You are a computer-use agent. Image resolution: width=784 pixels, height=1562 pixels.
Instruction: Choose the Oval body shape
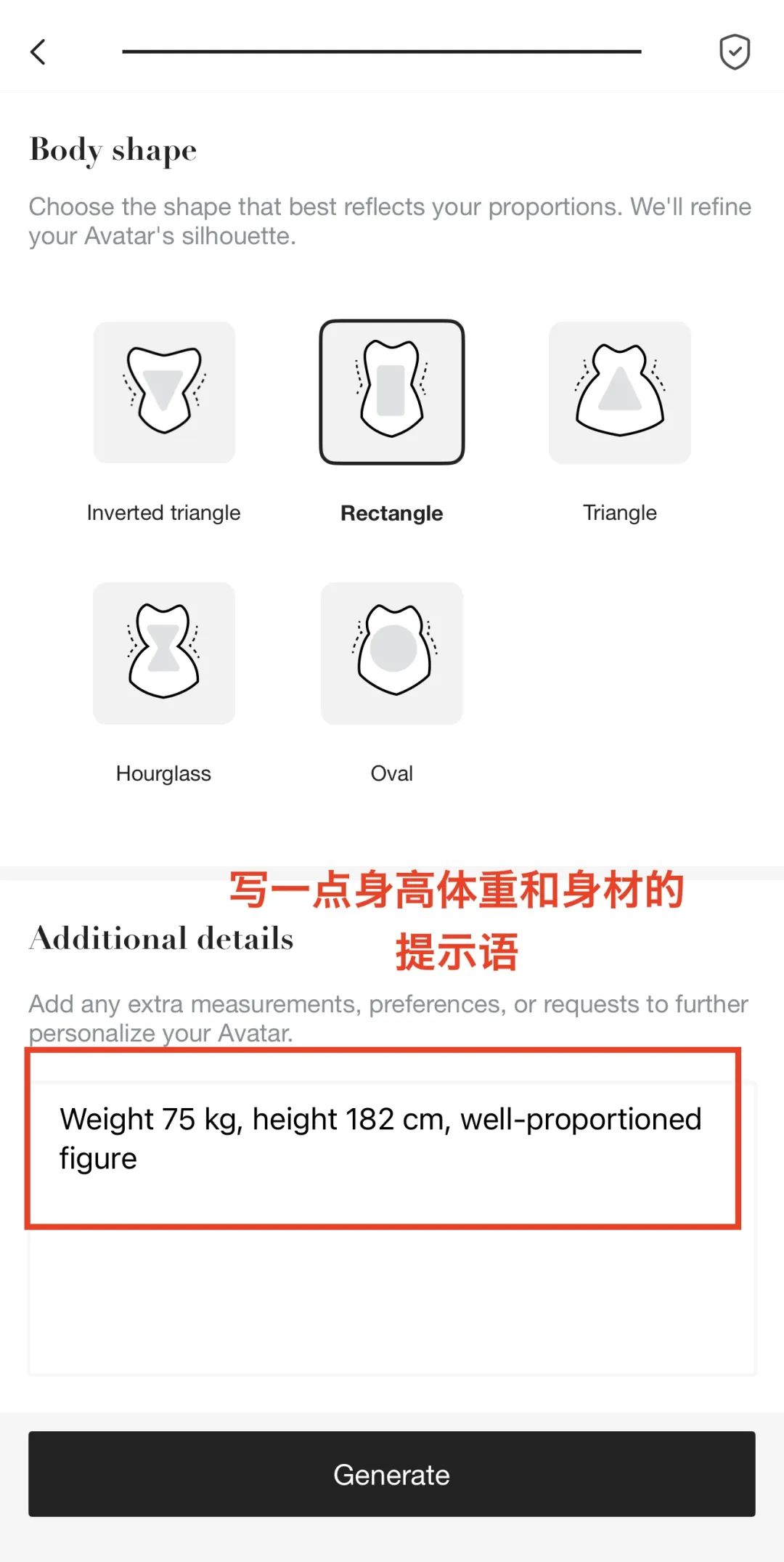pyautogui.click(x=392, y=653)
